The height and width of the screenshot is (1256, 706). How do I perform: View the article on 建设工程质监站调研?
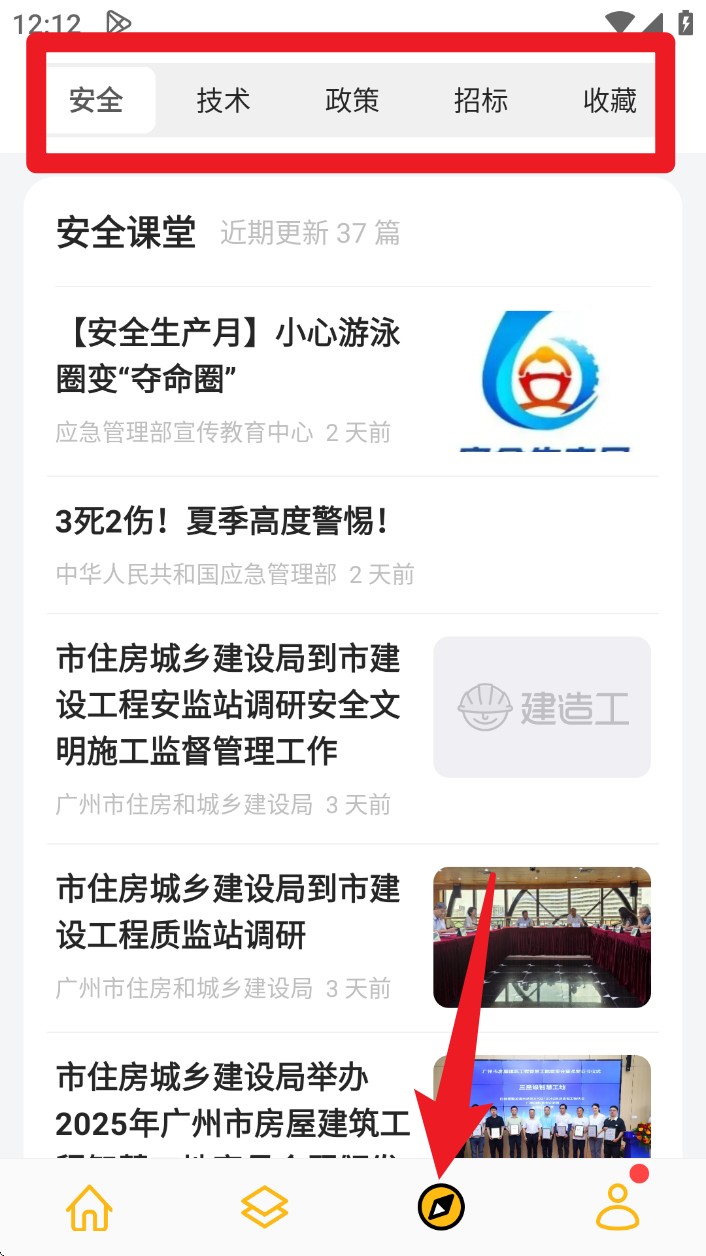pyautogui.click(x=229, y=912)
